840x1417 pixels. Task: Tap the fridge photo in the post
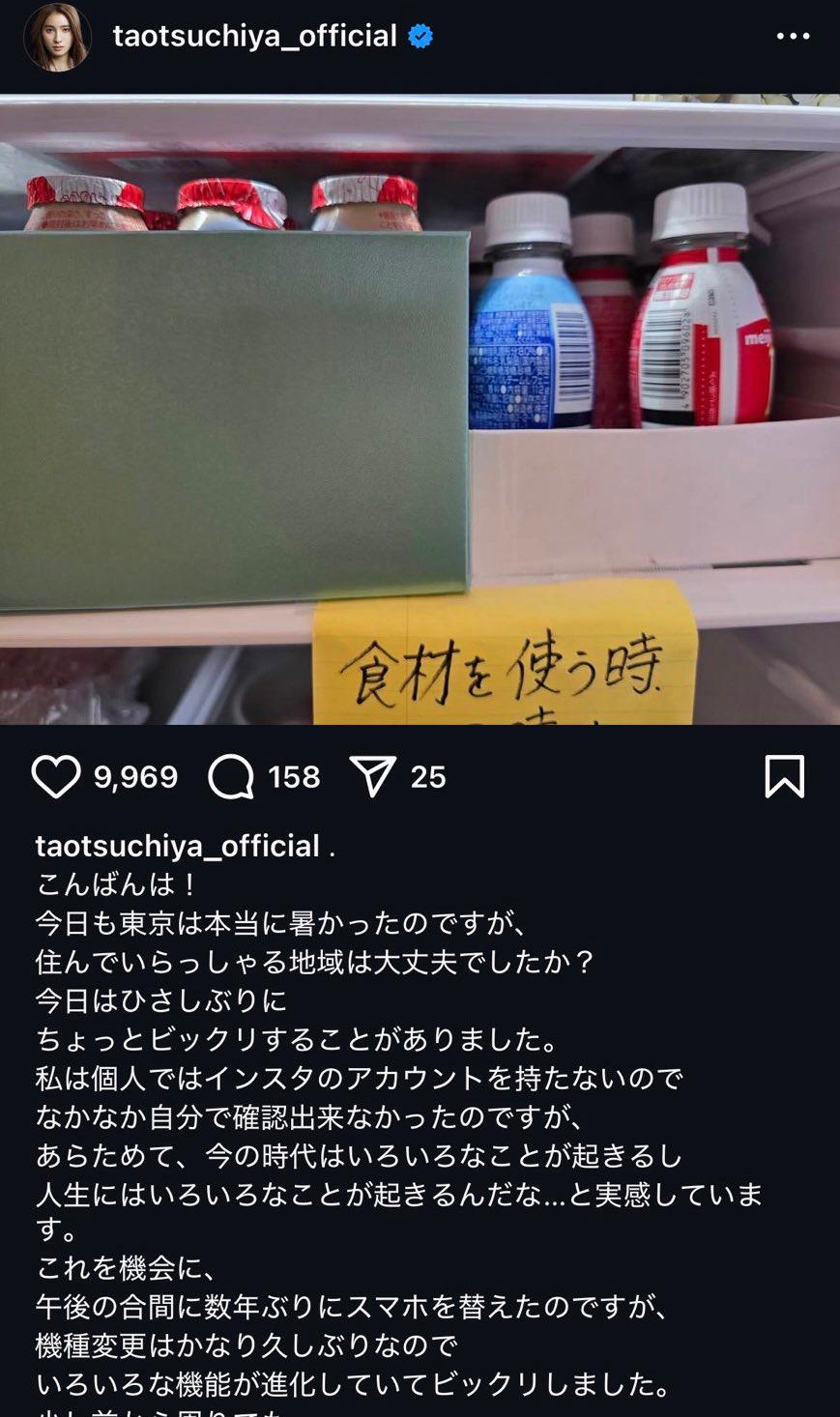click(x=420, y=409)
